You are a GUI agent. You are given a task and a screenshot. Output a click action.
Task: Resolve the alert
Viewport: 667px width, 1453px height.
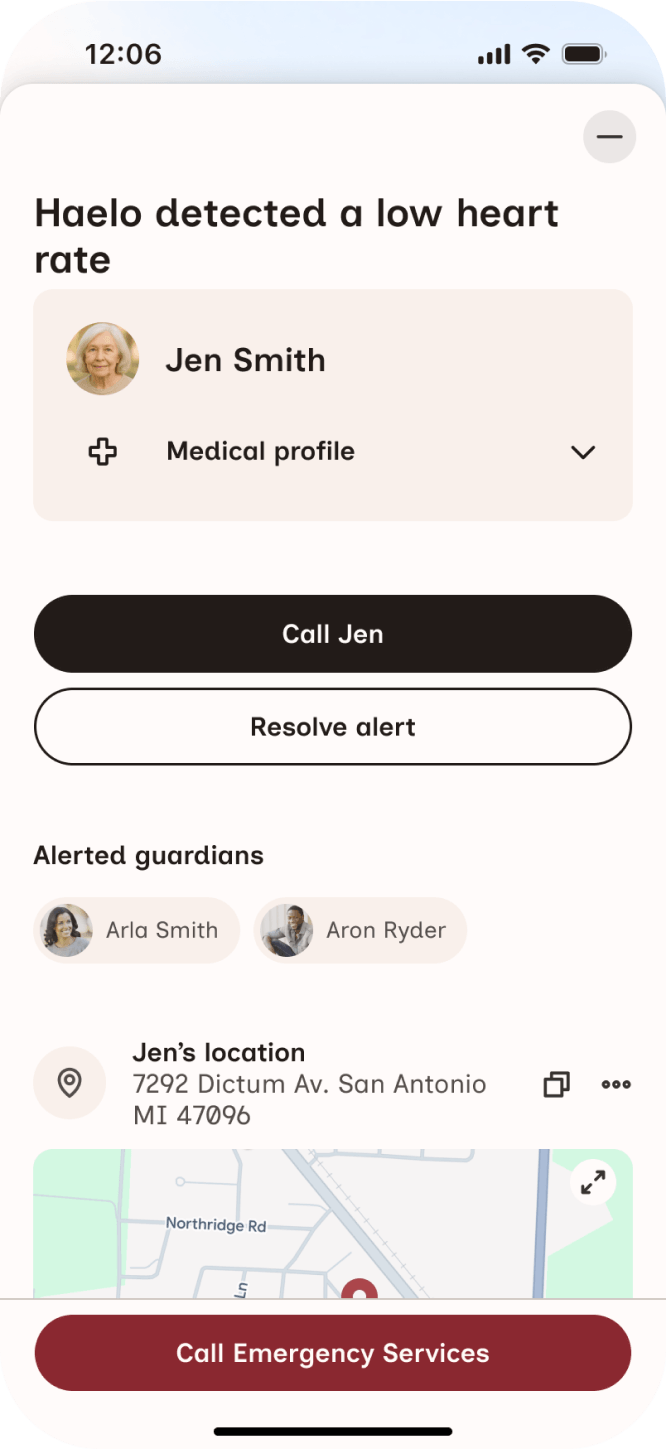tap(333, 727)
